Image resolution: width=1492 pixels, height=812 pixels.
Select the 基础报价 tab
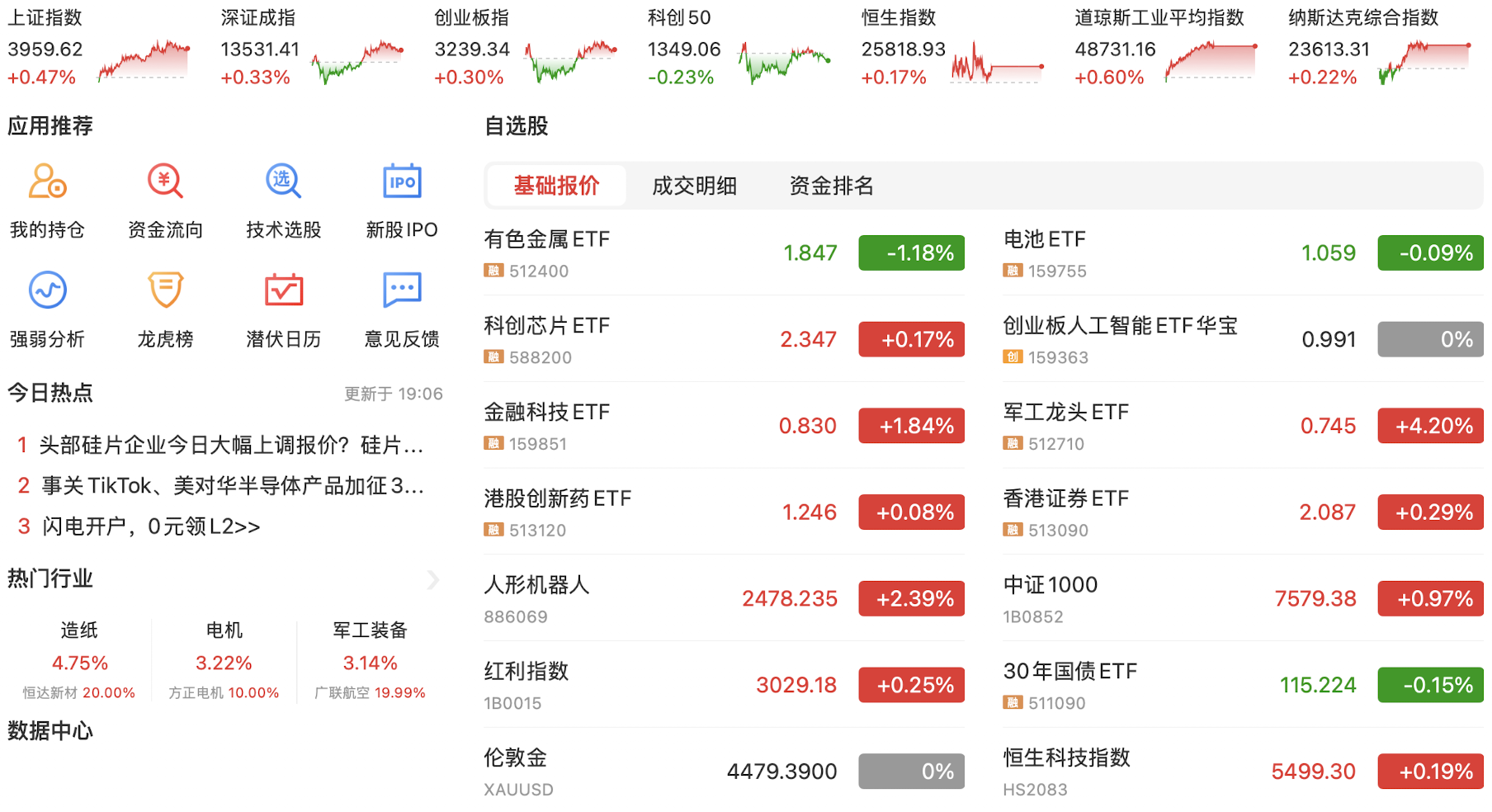[x=556, y=186]
